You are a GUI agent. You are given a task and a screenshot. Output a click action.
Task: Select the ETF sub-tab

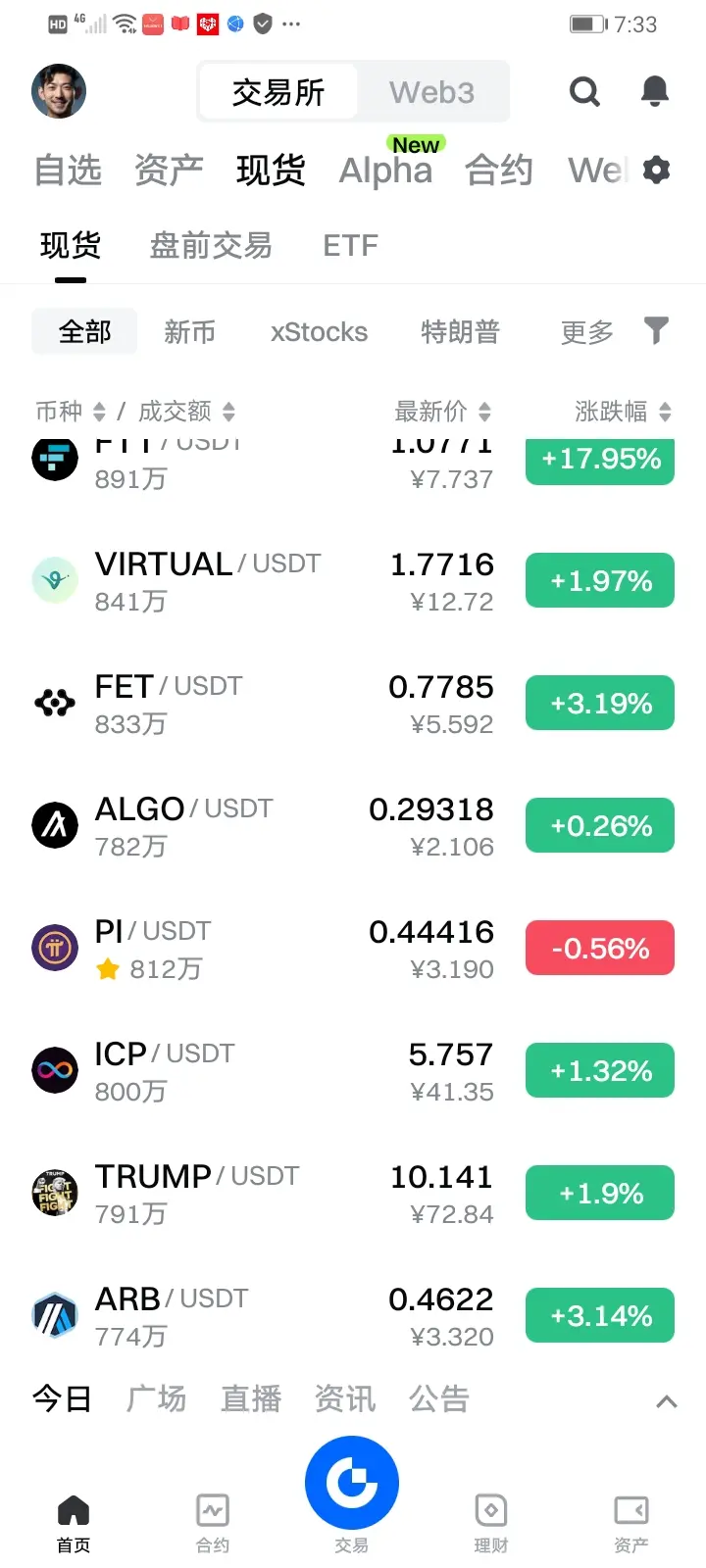click(x=350, y=245)
